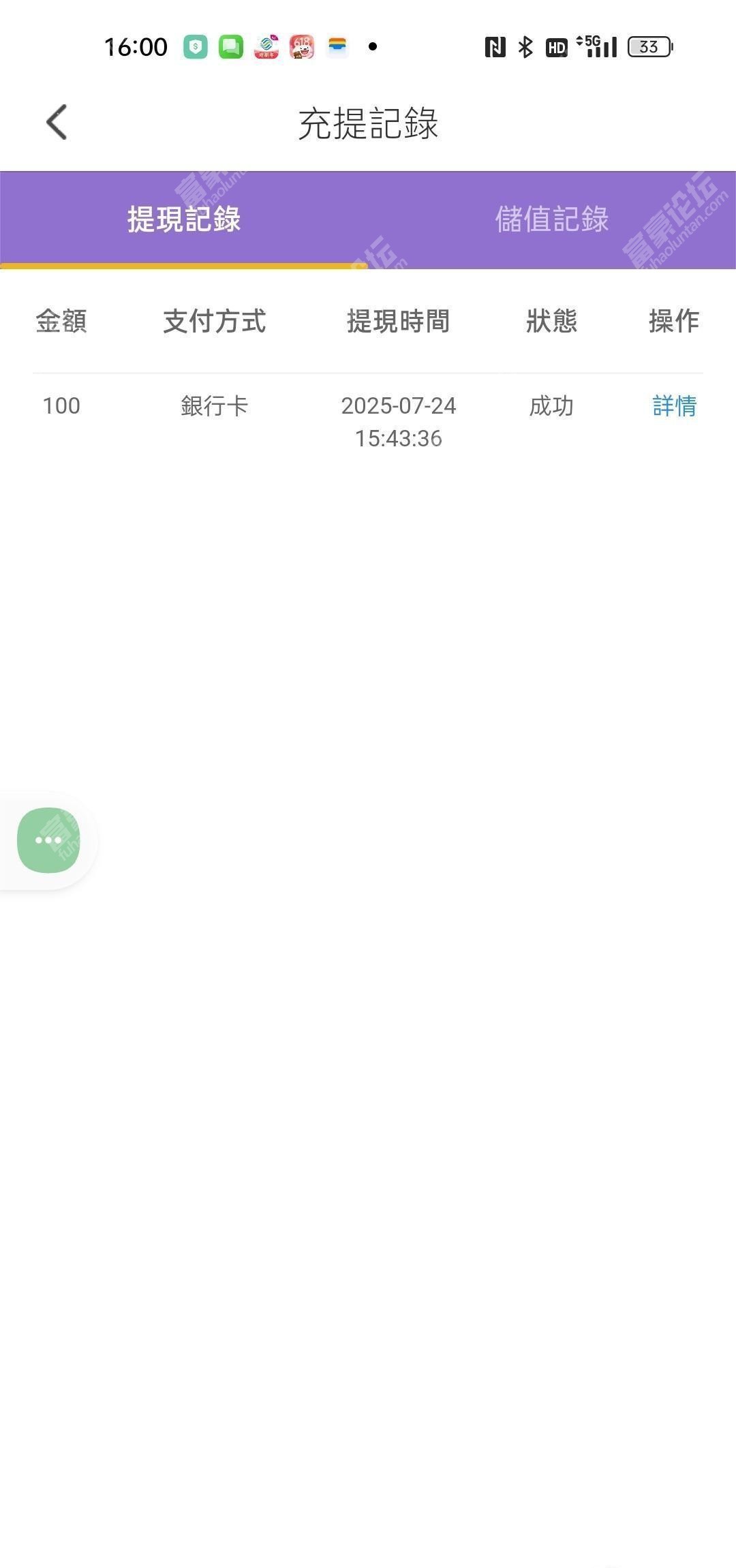The width and height of the screenshot is (736, 1568).
Task: Go back using the top-left arrow
Action: tap(57, 123)
